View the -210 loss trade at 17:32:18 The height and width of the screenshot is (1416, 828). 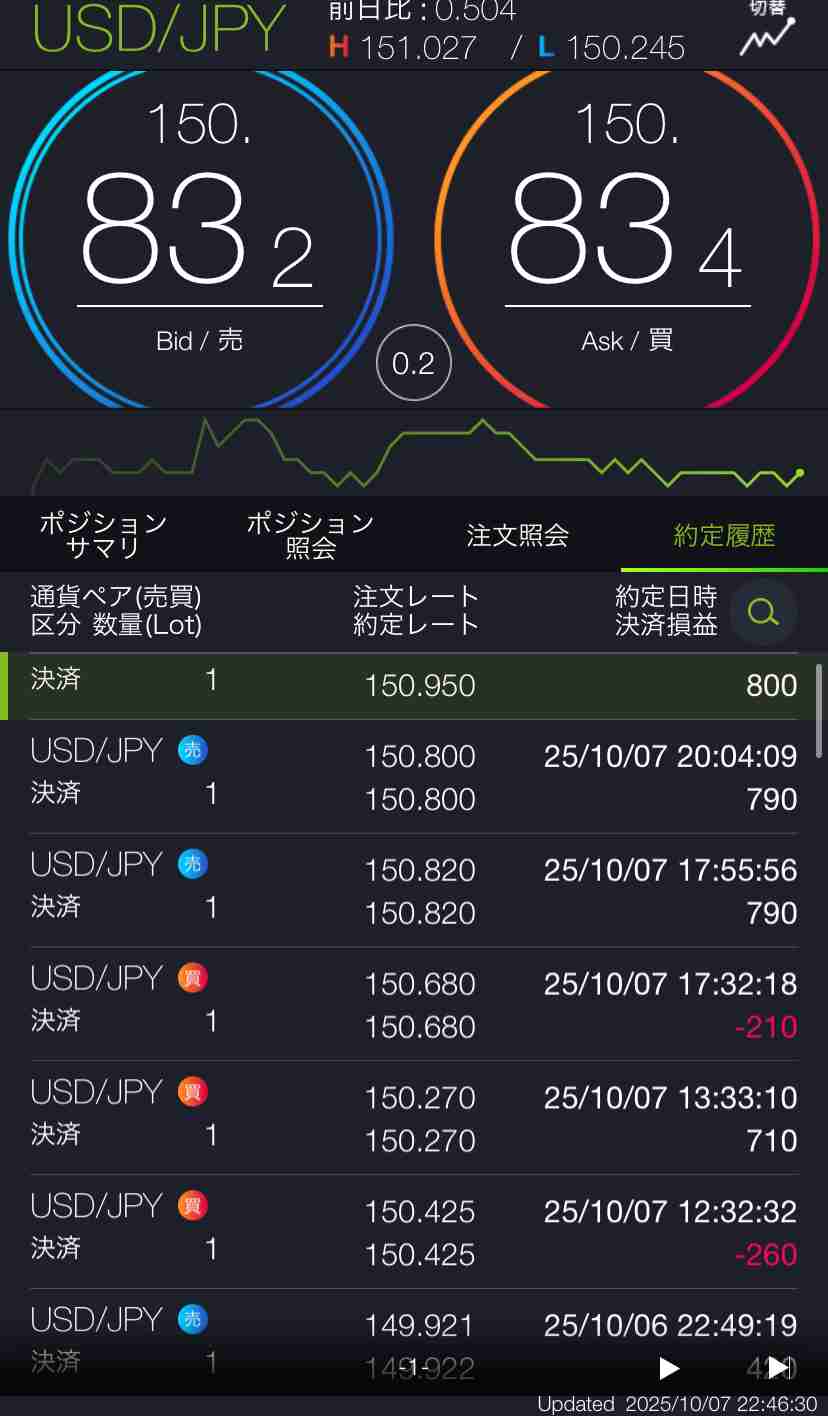click(x=414, y=1005)
